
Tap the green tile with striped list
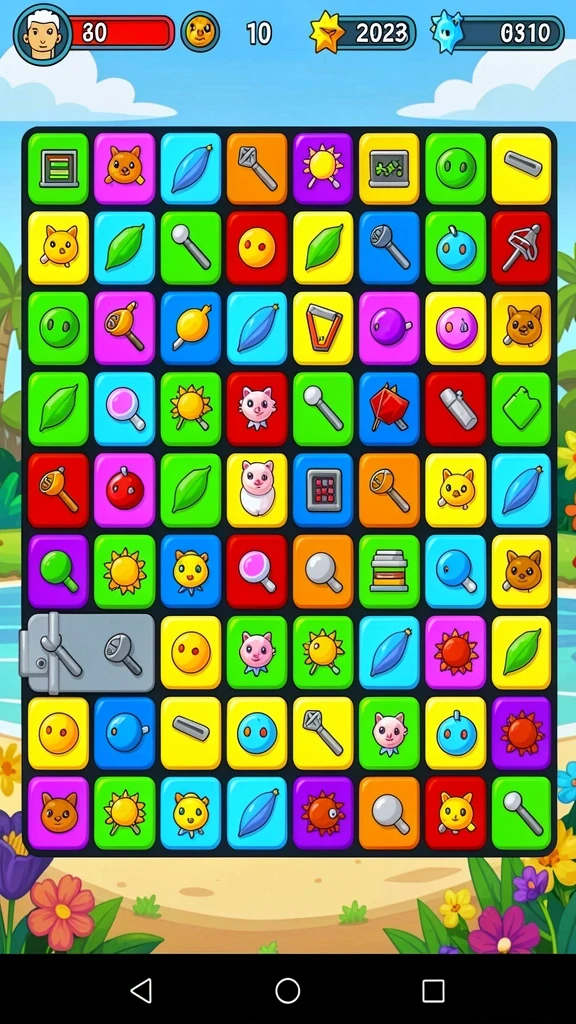pos(58,168)
